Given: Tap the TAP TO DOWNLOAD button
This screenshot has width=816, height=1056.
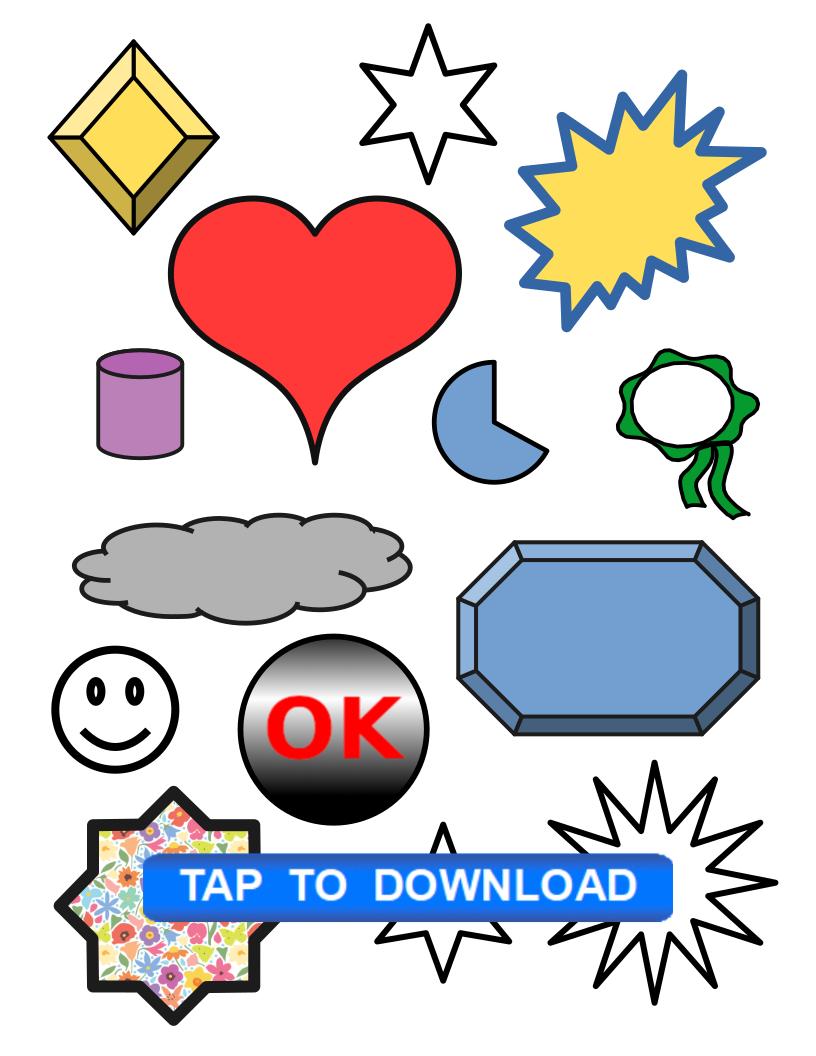Looking at the screenshot, I should click(x=408, y=886).
